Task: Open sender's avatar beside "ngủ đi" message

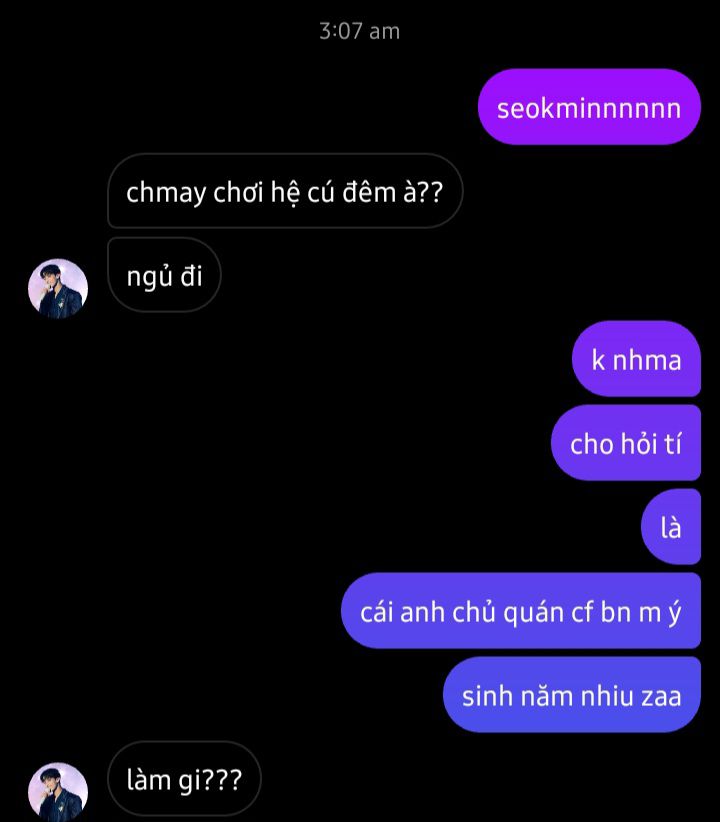Action: point(58,289)
